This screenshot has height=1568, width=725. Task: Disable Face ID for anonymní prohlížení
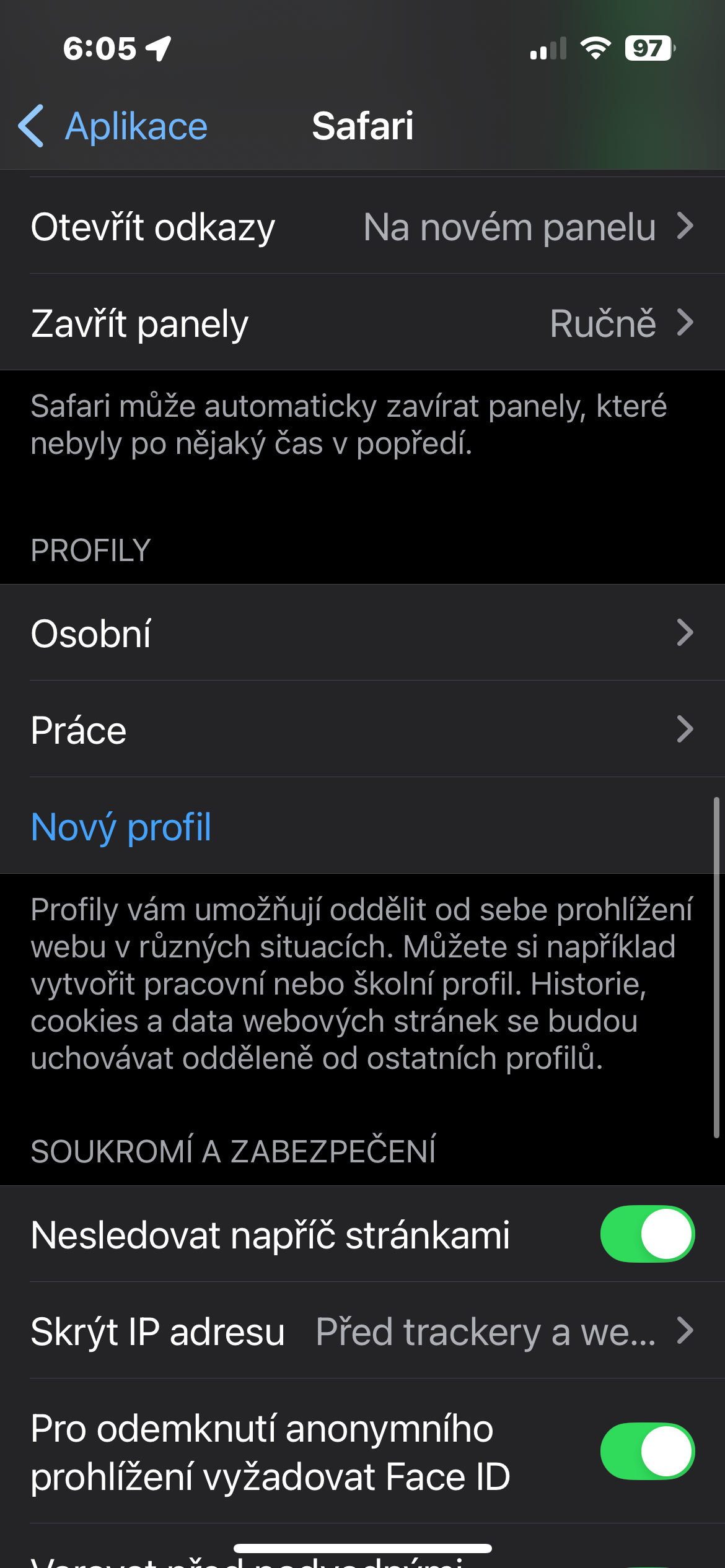coord(647,1451)
